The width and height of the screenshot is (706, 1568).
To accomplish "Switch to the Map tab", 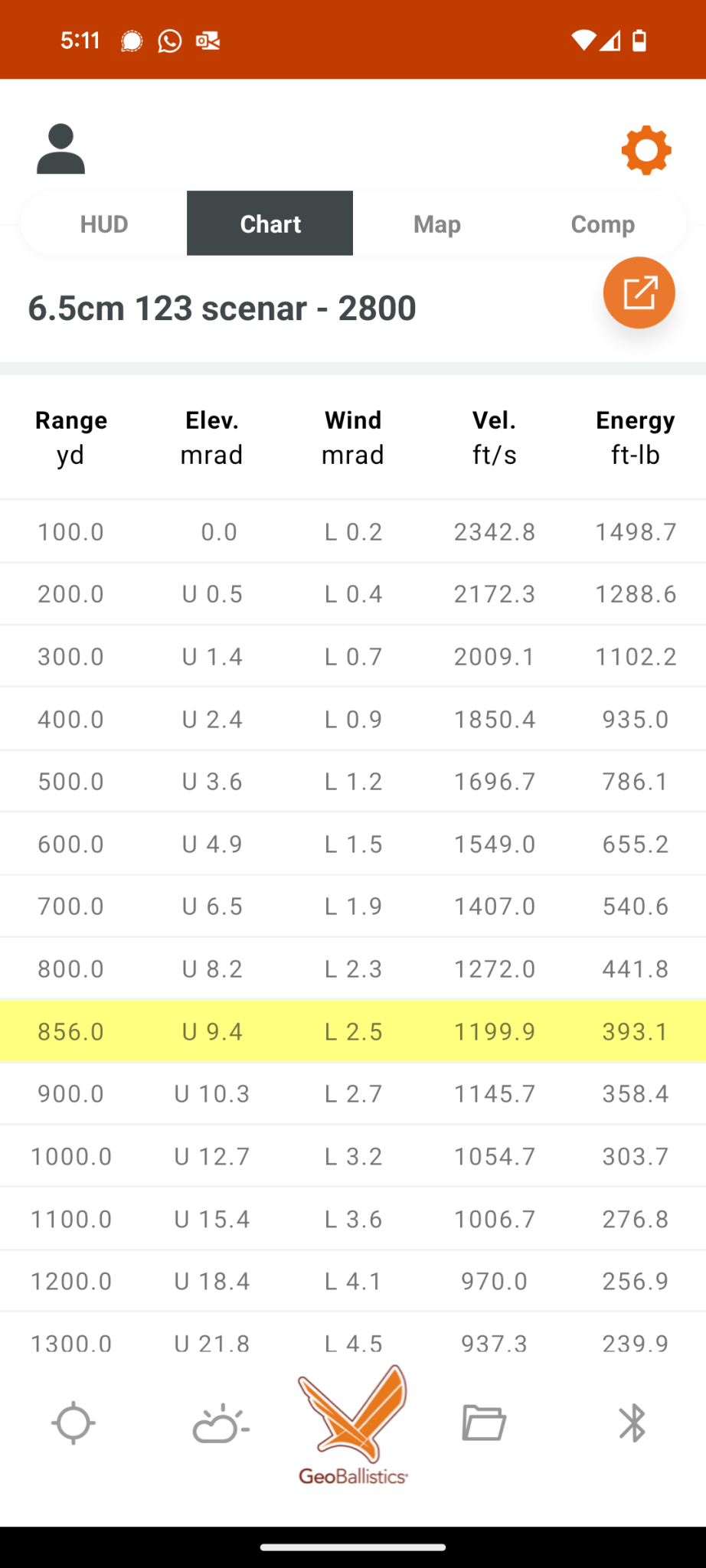I will 436,224.
